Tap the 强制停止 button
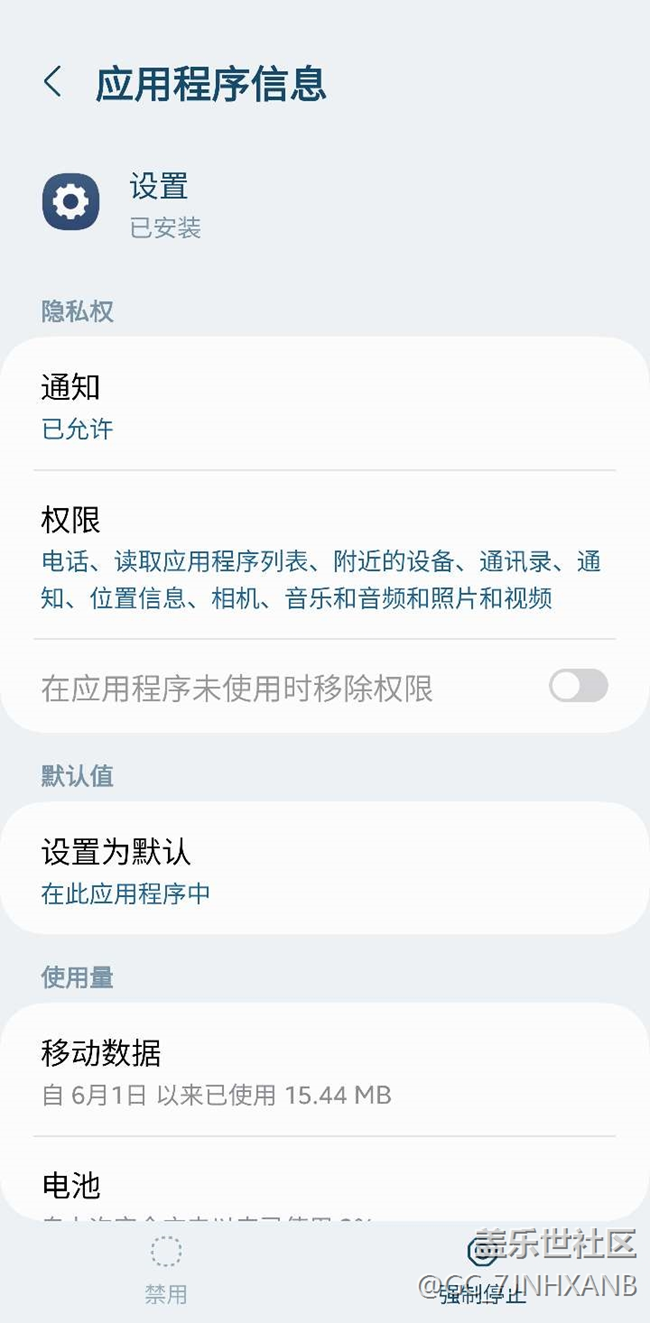Viewport: 650px width, 1323px height. tap(483, 1270)
